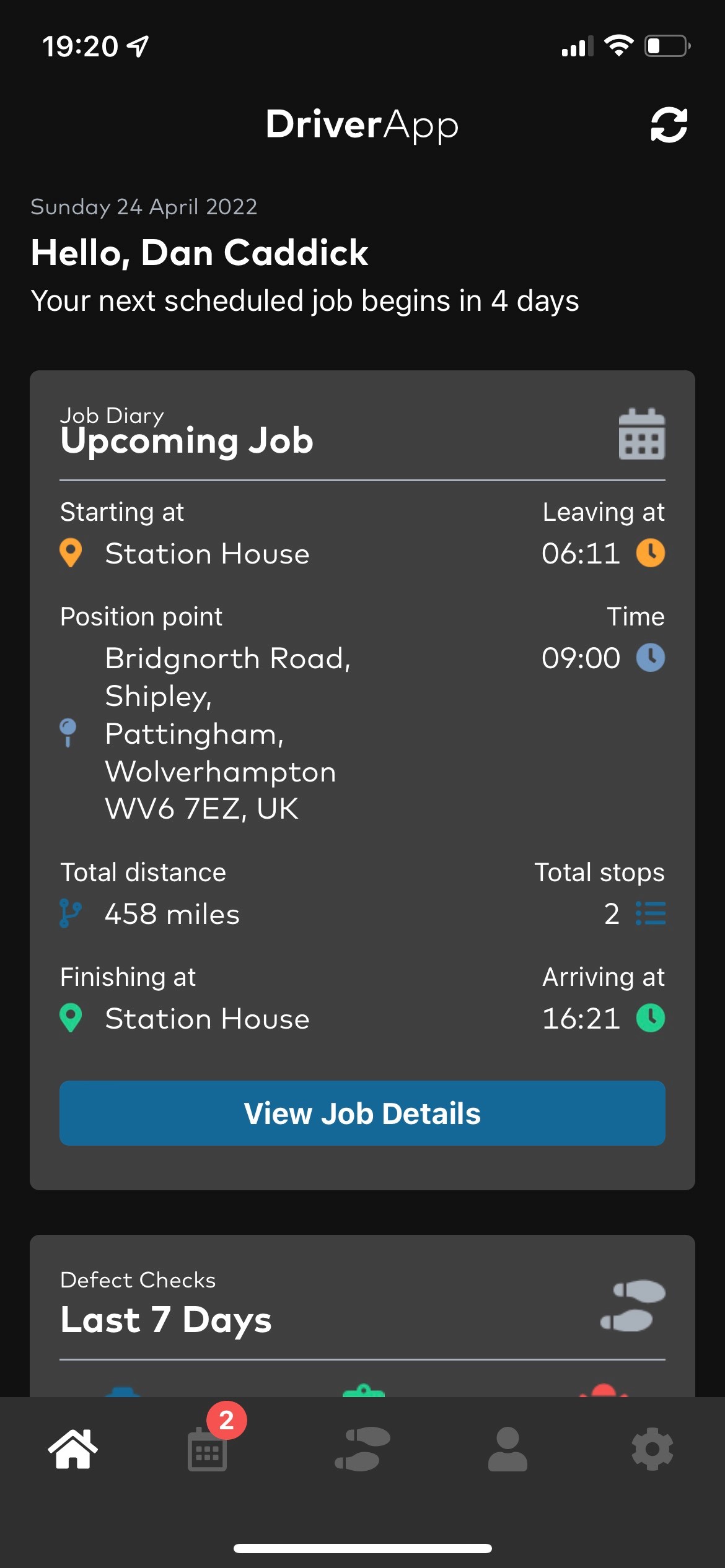Open View Job Details

point(362,1113)
